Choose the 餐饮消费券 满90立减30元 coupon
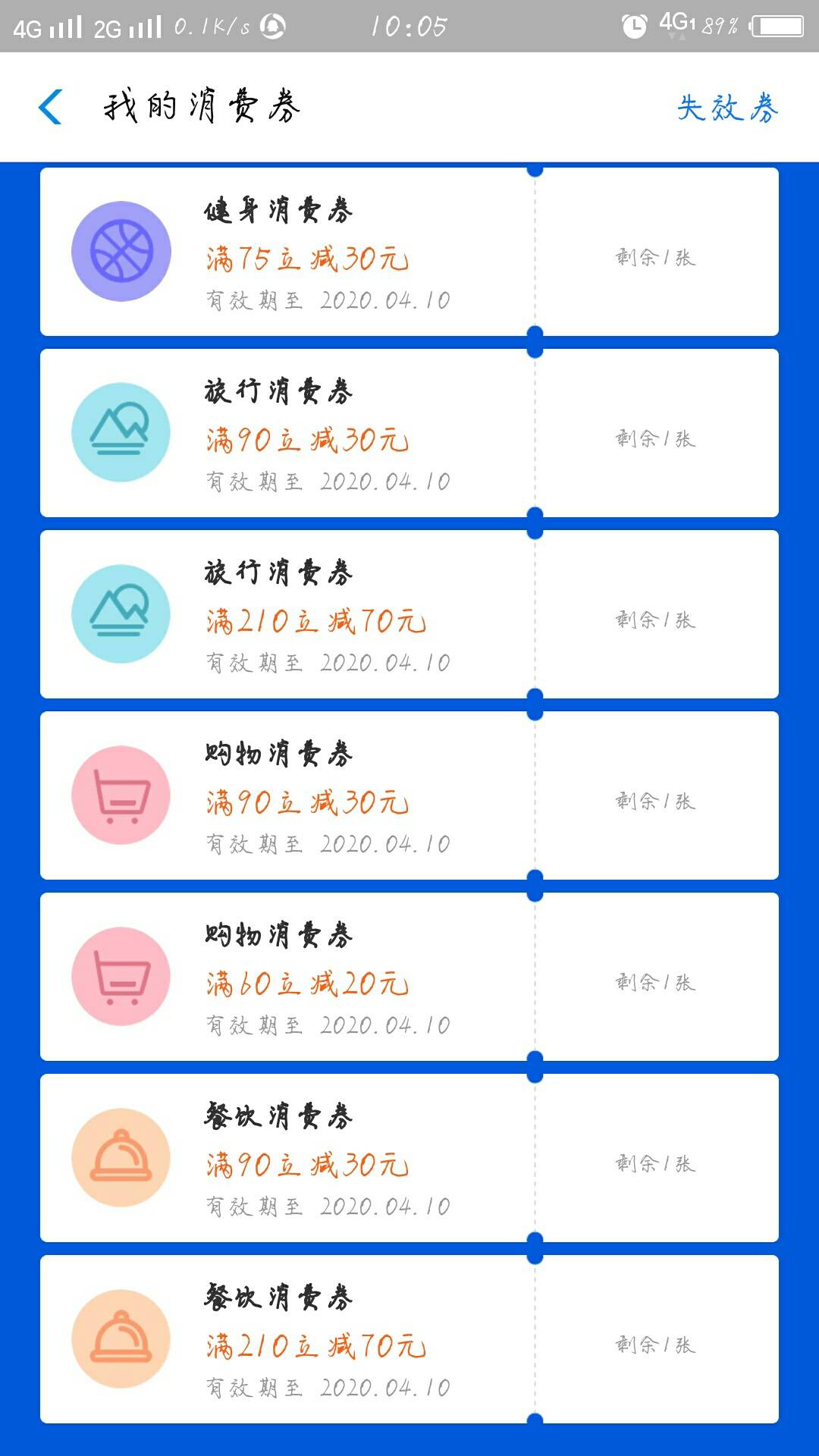The height and width of the screenshot is (1456, 819). (409, 1158)
